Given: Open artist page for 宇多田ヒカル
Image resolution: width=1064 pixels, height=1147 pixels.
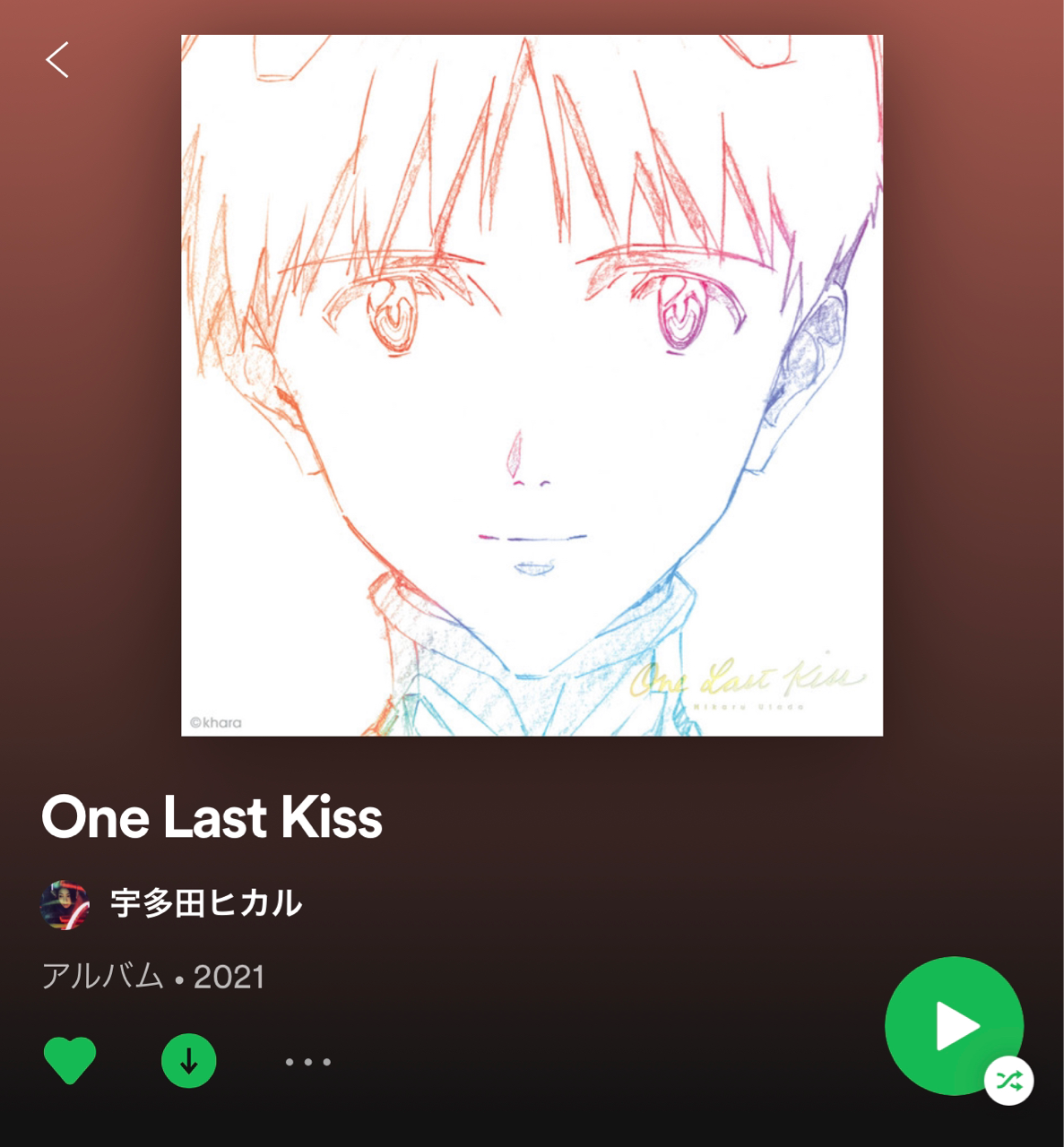Looking at the screenshot, I should pyautogui.click(x=205, y=903).
